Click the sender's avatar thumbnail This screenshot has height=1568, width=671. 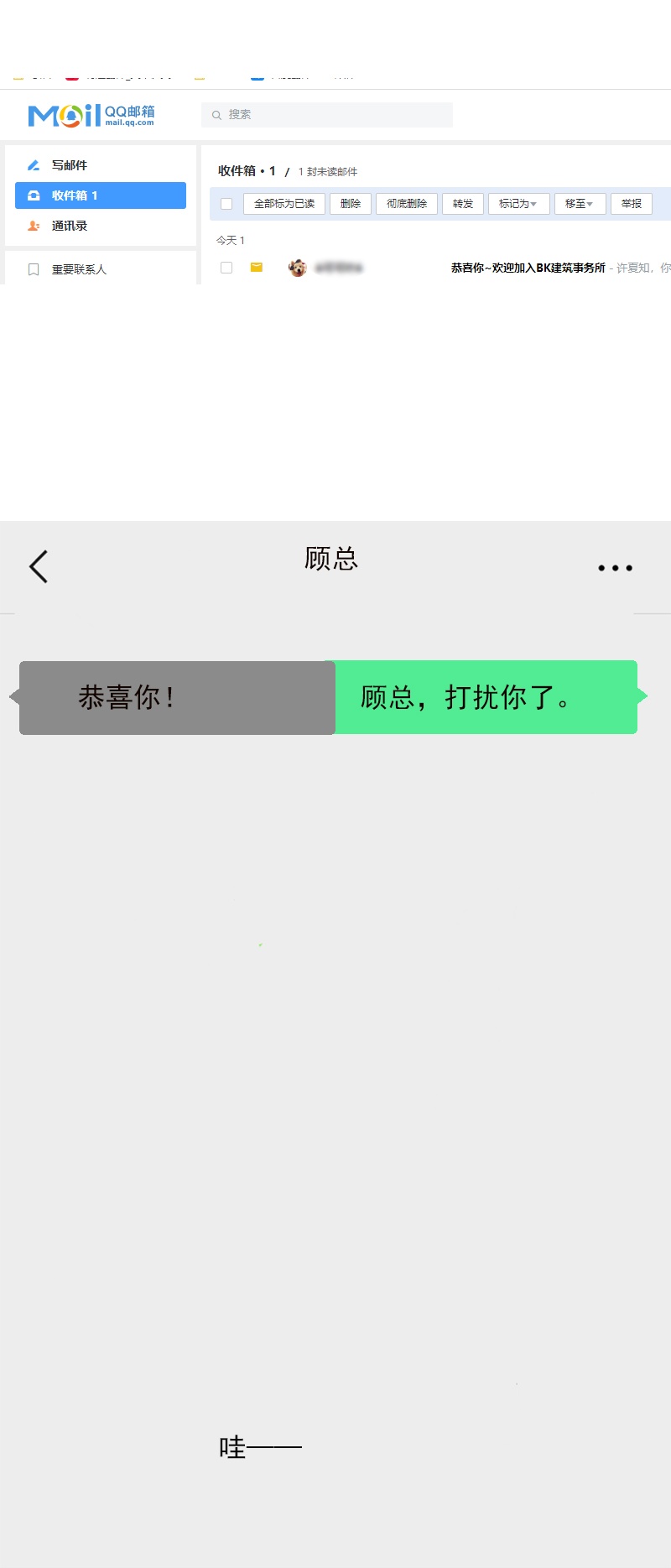298,267
